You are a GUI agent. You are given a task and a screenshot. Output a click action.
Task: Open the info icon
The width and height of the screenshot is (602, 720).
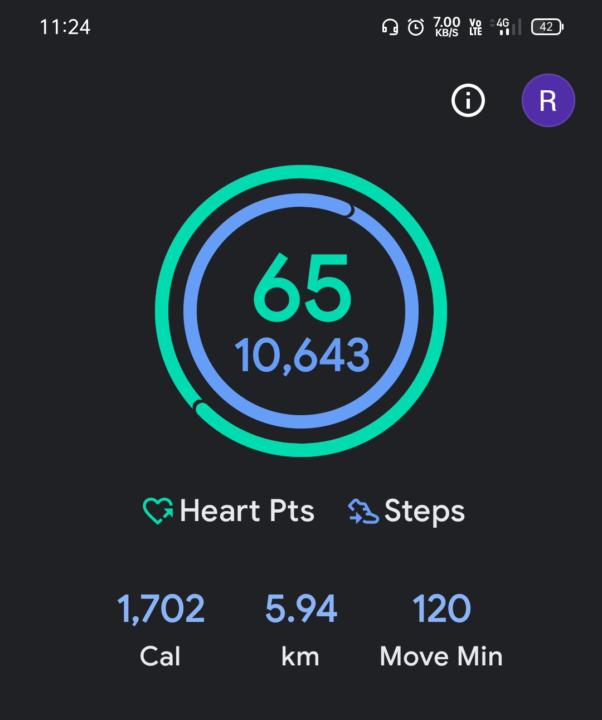[x=468, y=101]
